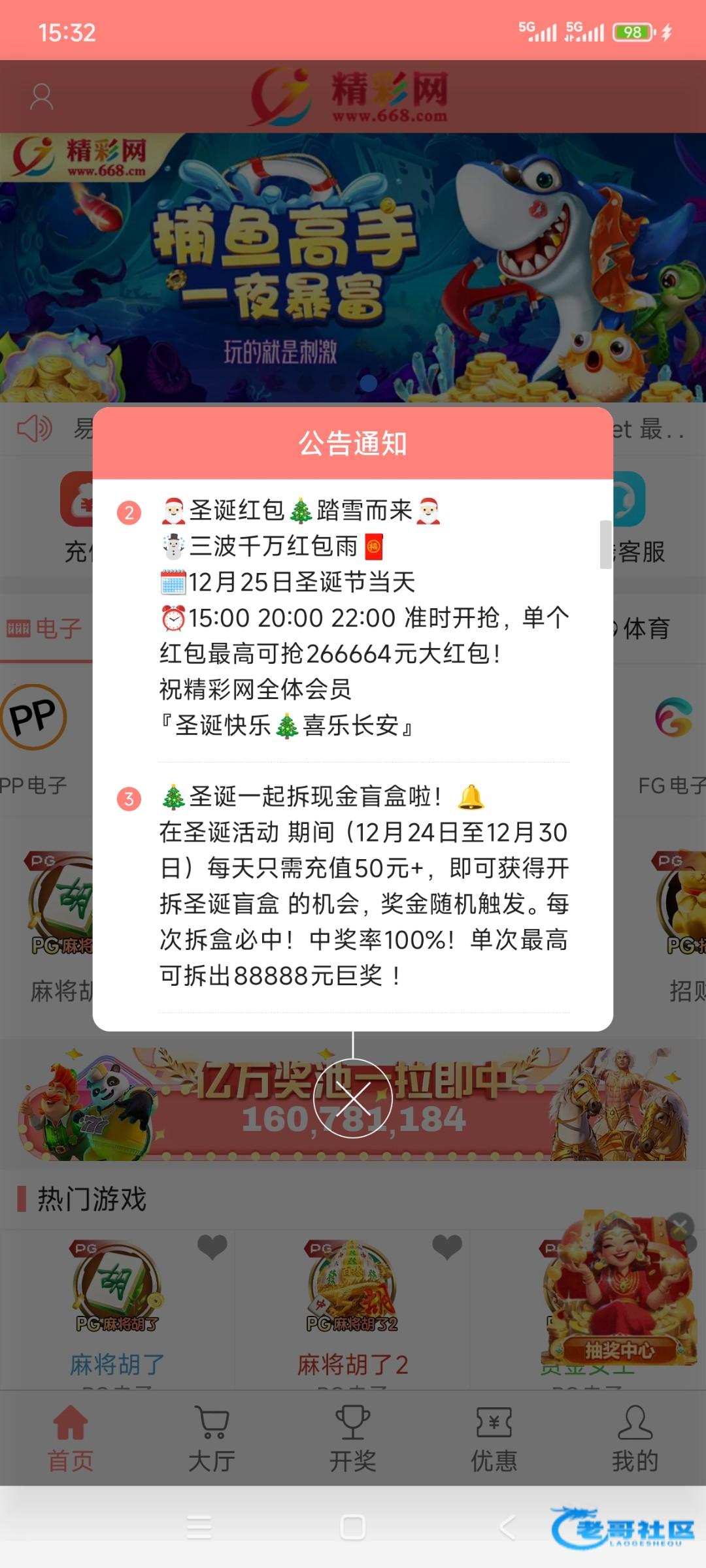Open the 麻将胡了 game card

pos(116,1300)
